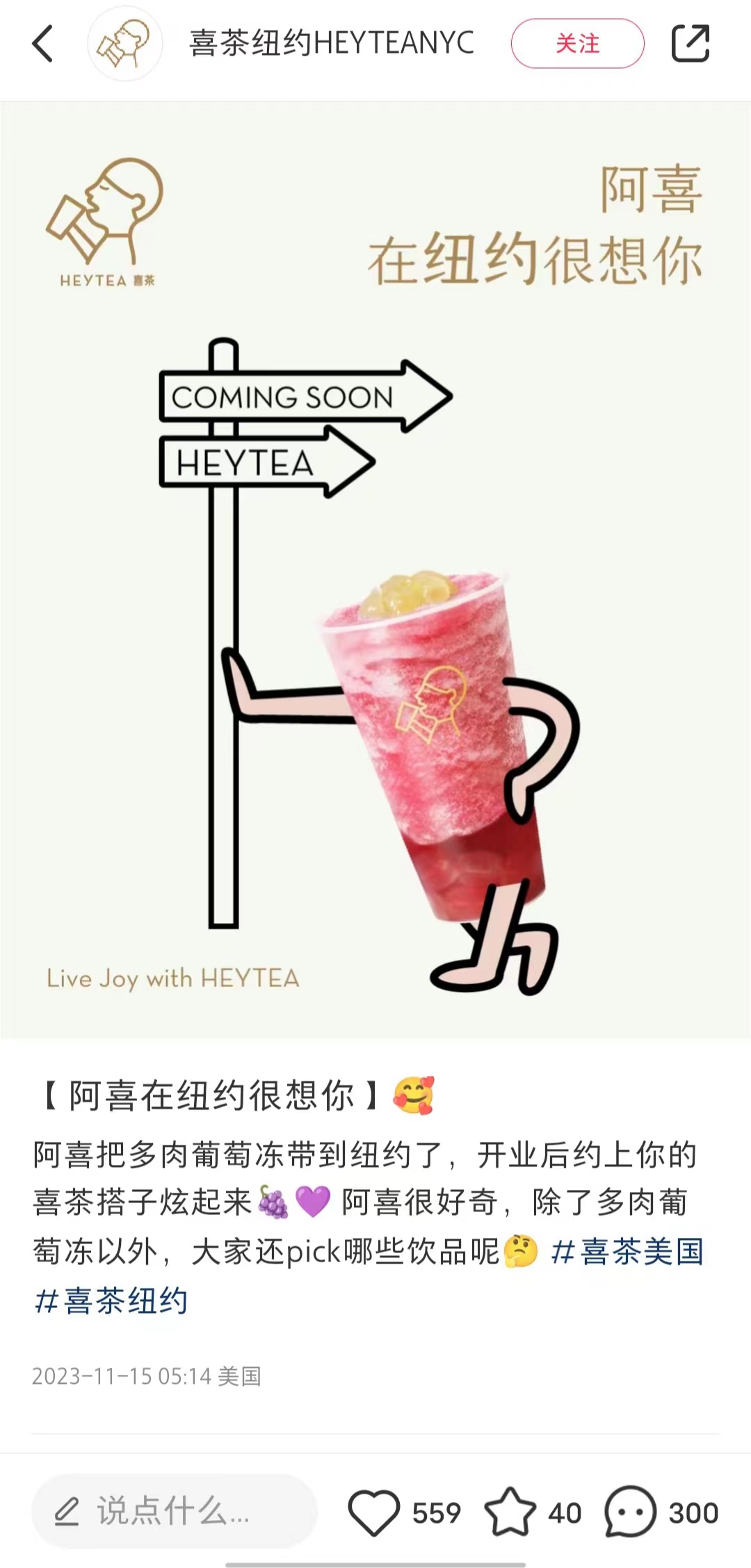The height and width of the screenshot is (1568, 751).
Task: Follow the account with the 关注 button
Action: click(x=577, y=44)
